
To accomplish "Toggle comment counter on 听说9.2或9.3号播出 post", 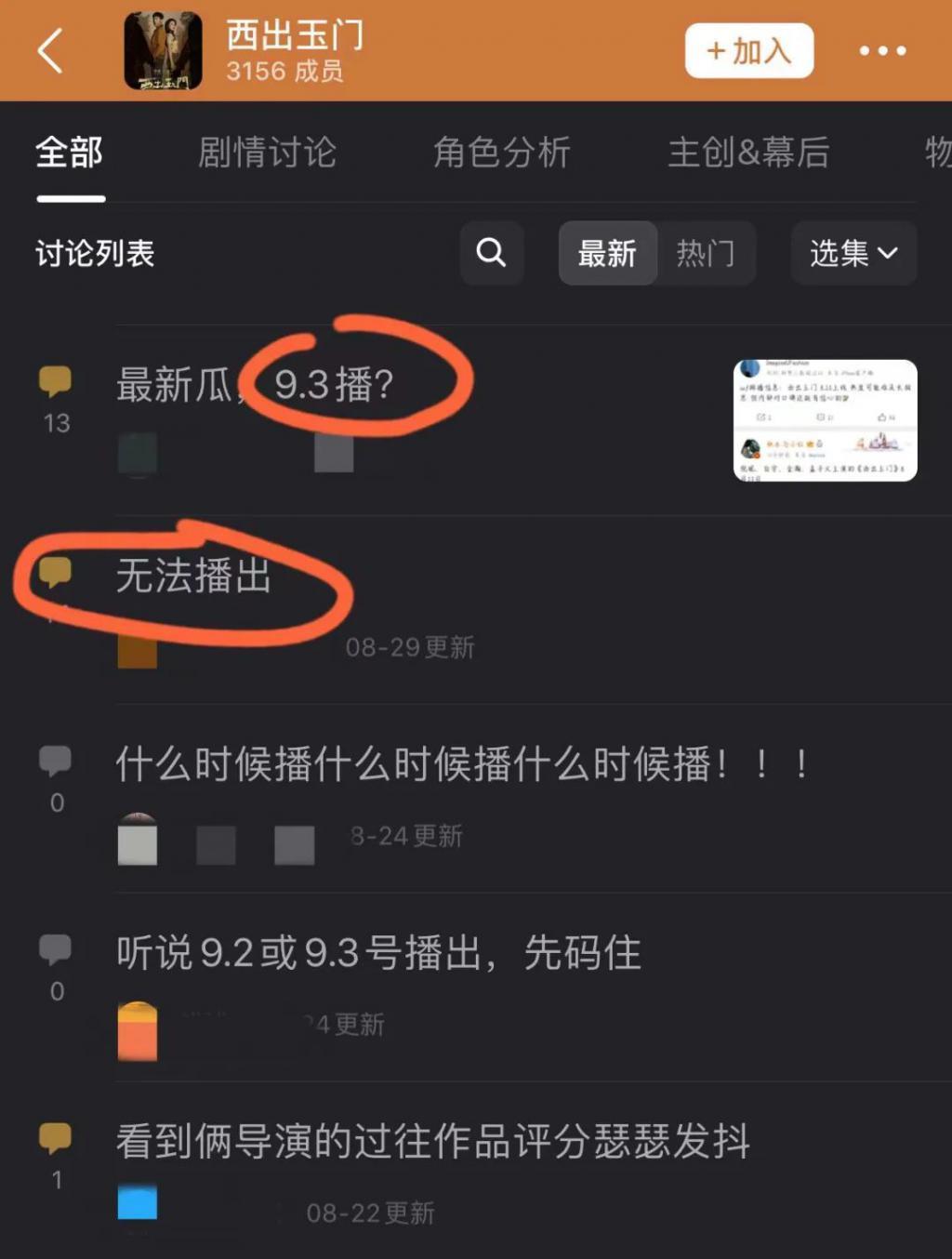I will (x=57, y=947).
